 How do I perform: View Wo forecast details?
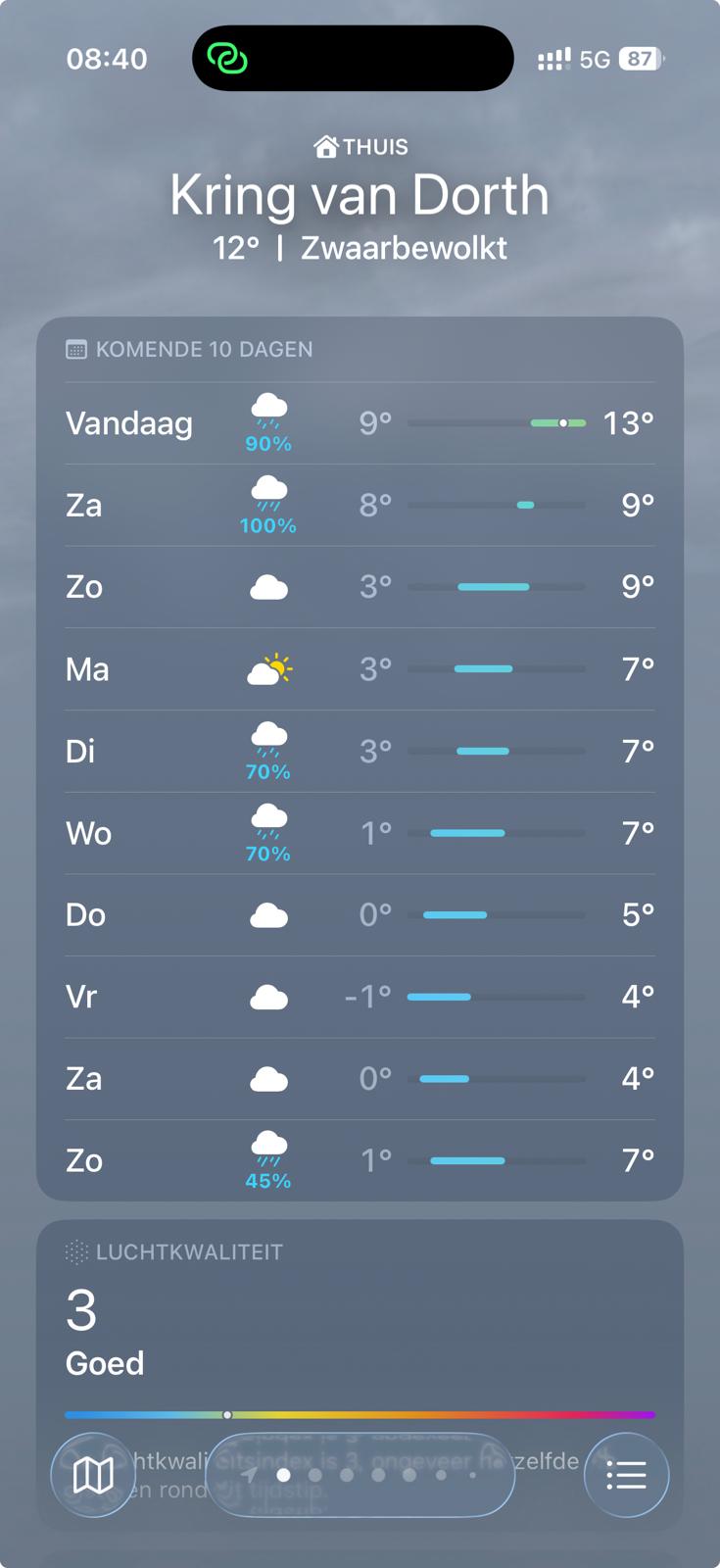tap(360, 833)
